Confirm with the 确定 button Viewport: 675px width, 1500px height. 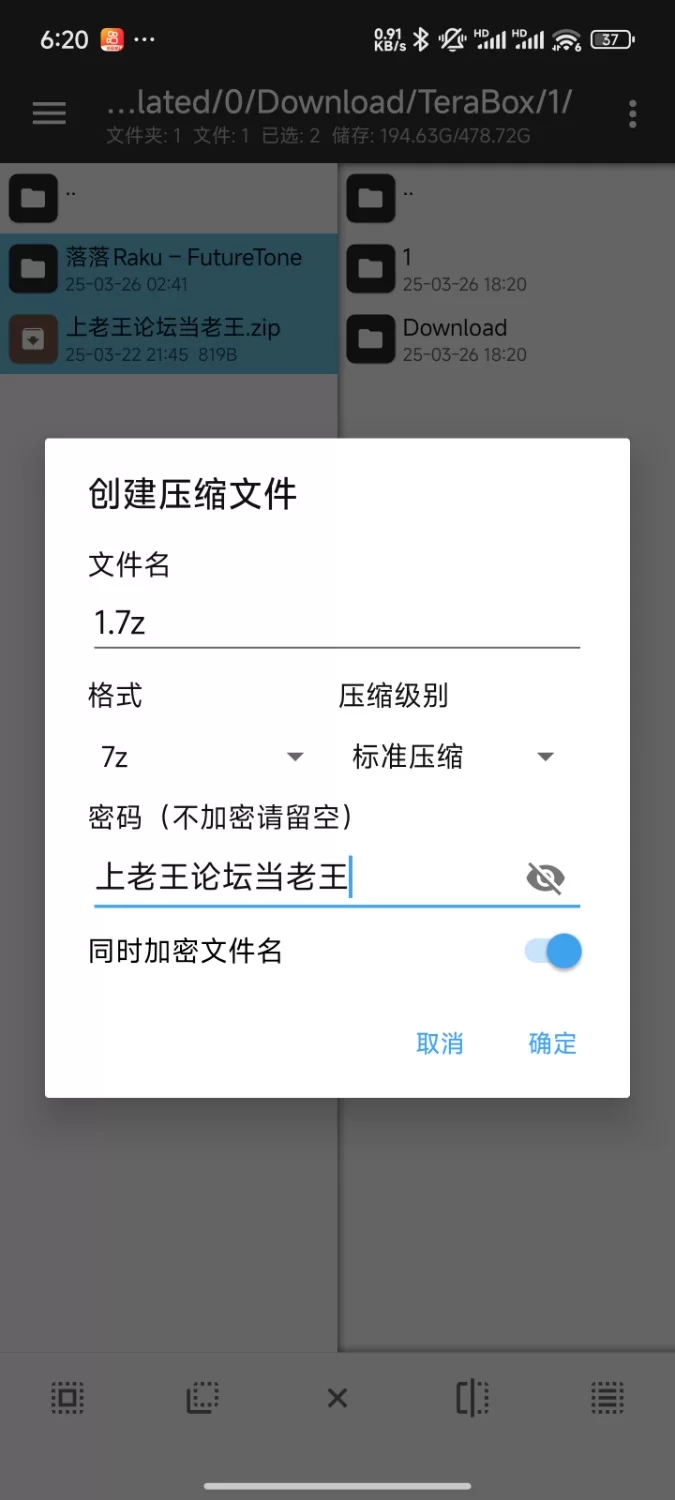coord(552,1043)
